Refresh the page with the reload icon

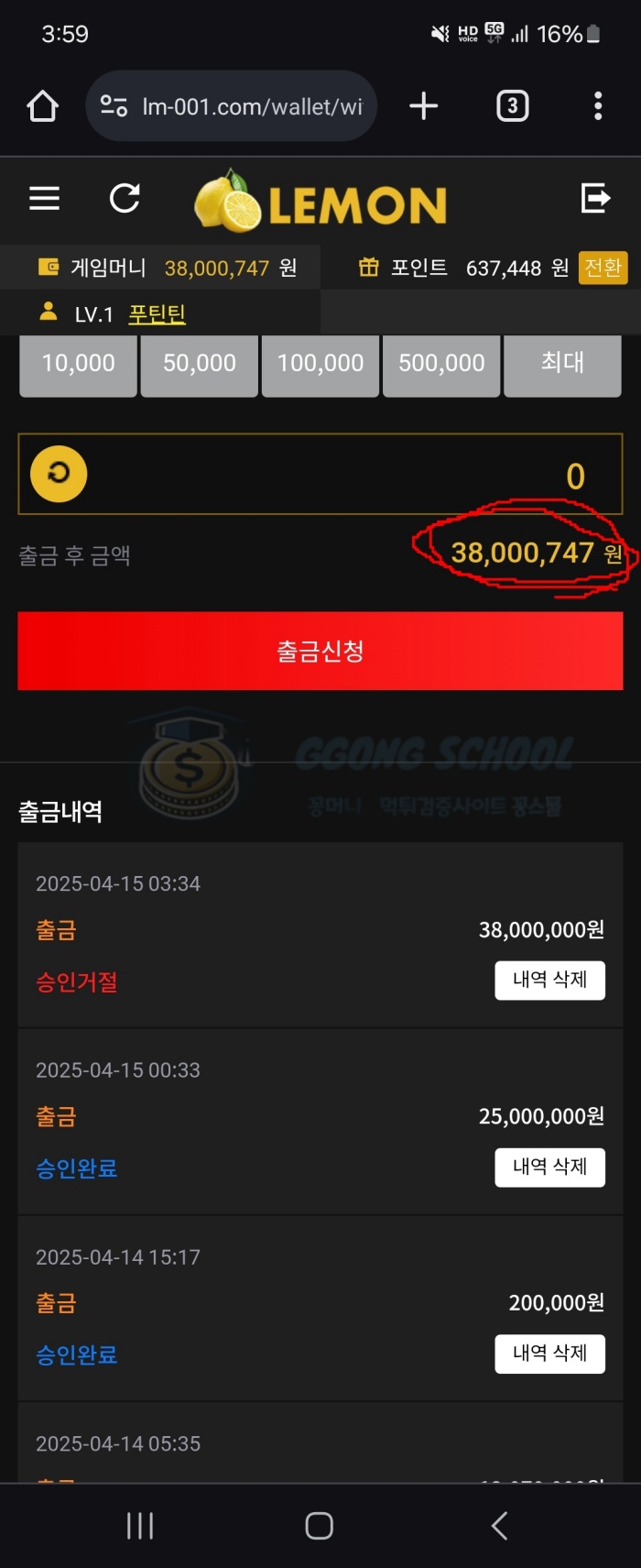point(125,198)
